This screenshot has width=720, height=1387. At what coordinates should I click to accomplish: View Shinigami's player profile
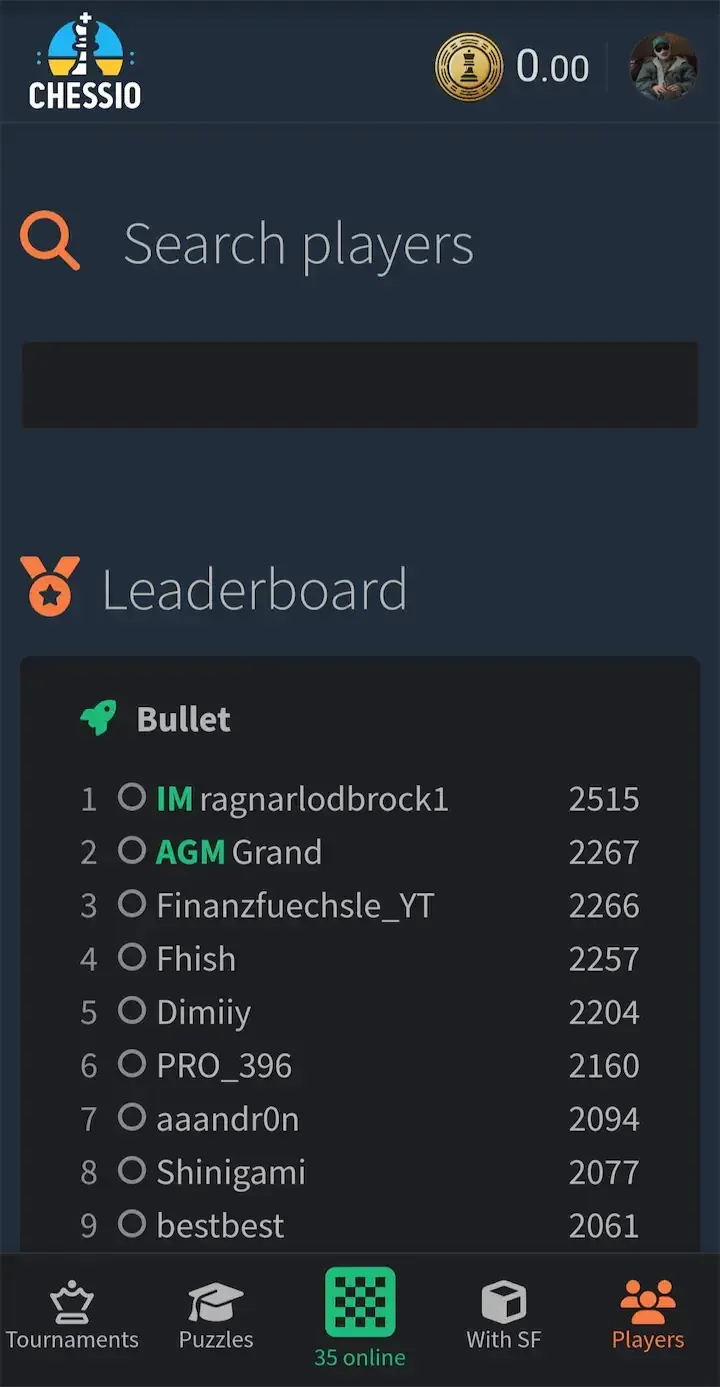pyautogui.click(x=231, y=1172)
